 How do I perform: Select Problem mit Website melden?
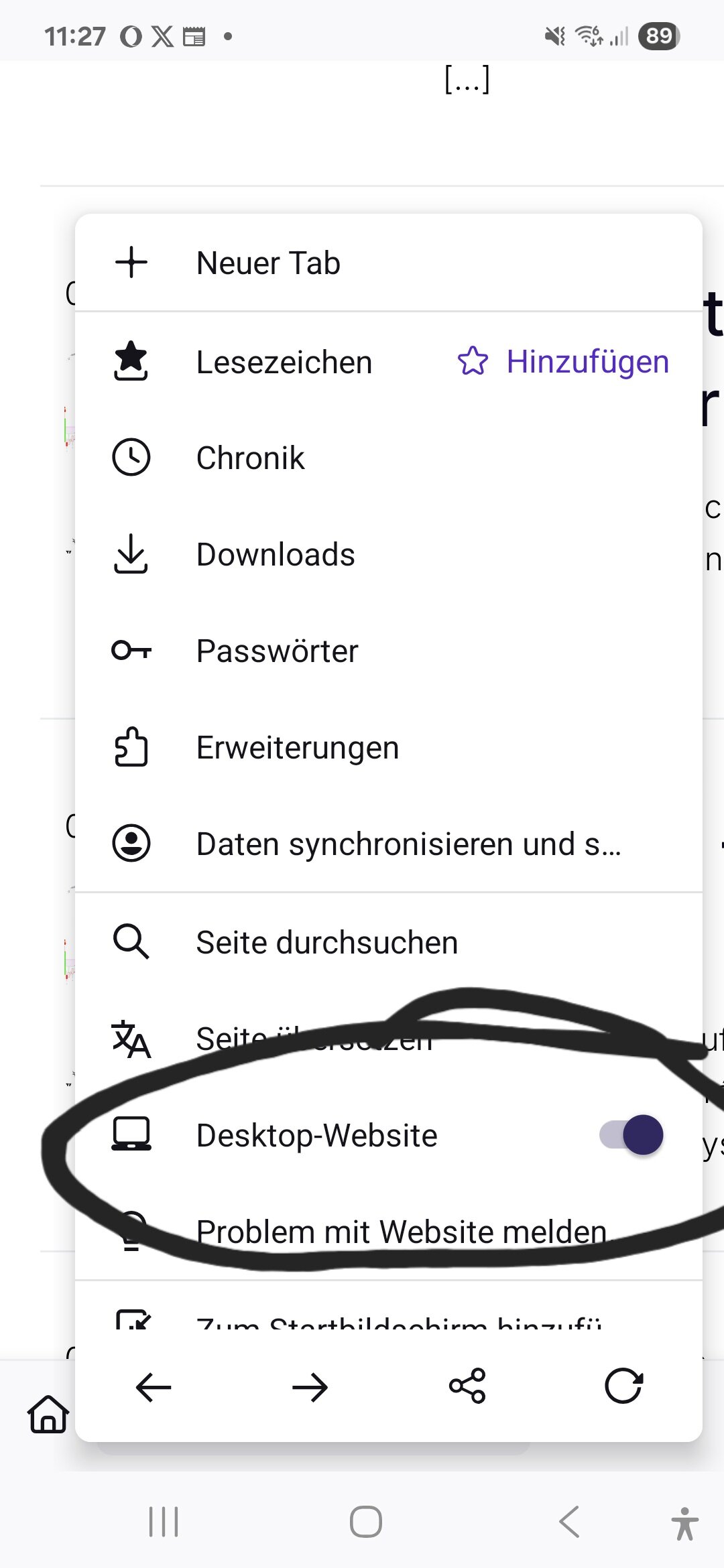pos(402,1232)
